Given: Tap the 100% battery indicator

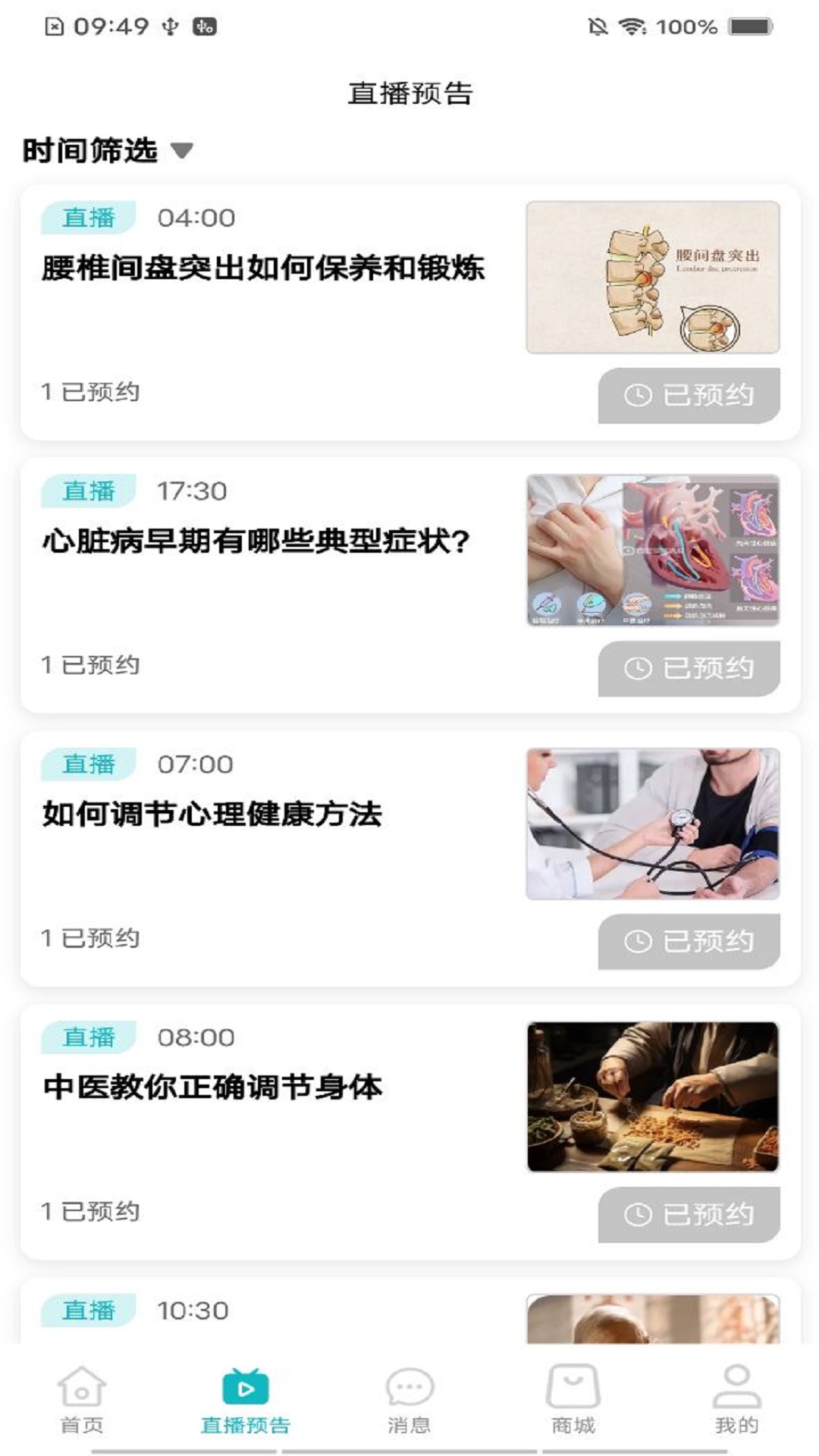Looking at the screenshot, I should point(685,27).
